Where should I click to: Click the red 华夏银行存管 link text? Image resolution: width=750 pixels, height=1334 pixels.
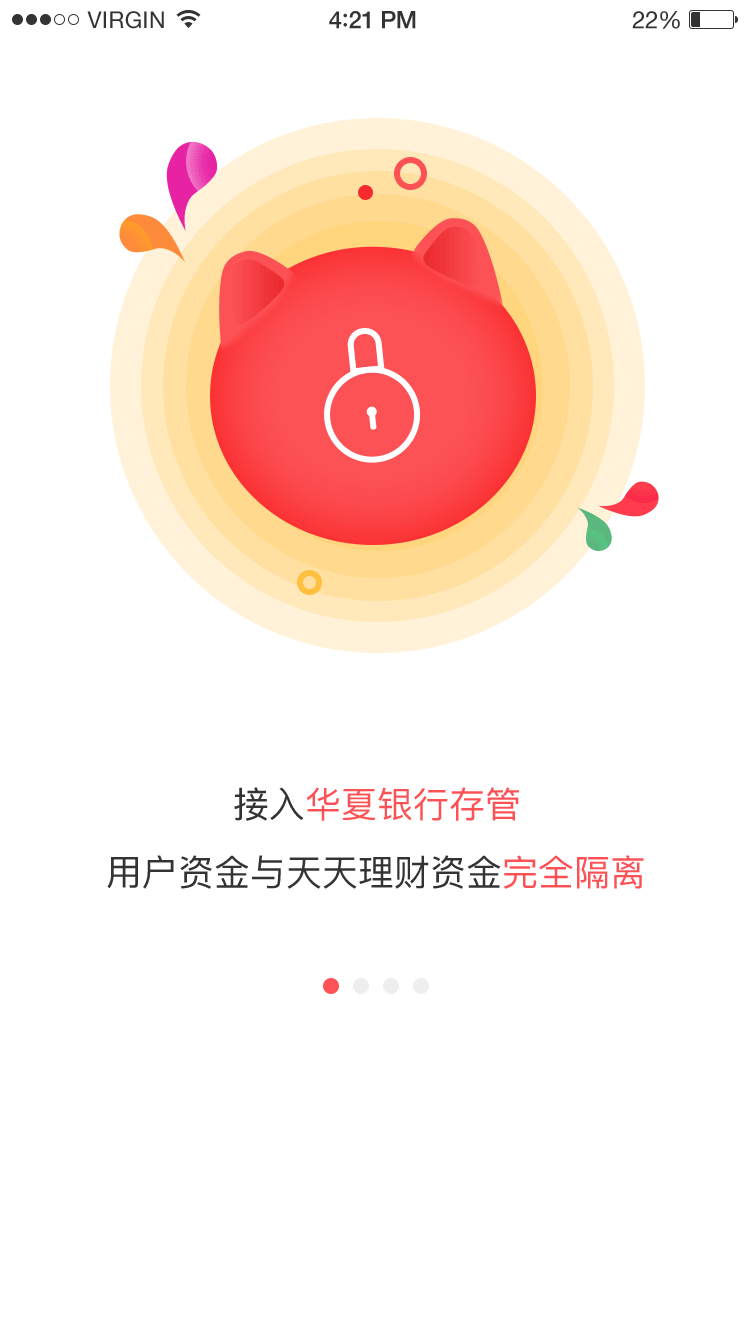(412, 803)
